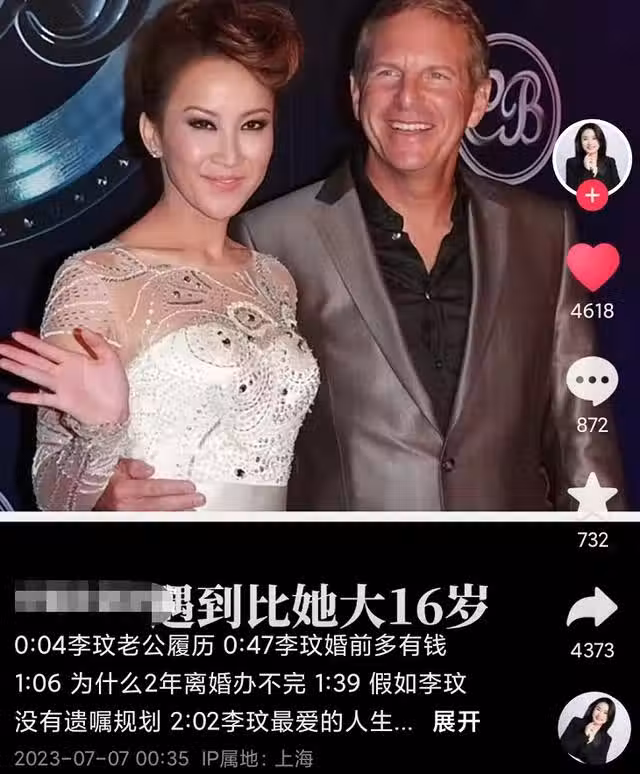Follow the creator with the red plus
The height and width of the screenshot is (774, 640).
[592, 195]
